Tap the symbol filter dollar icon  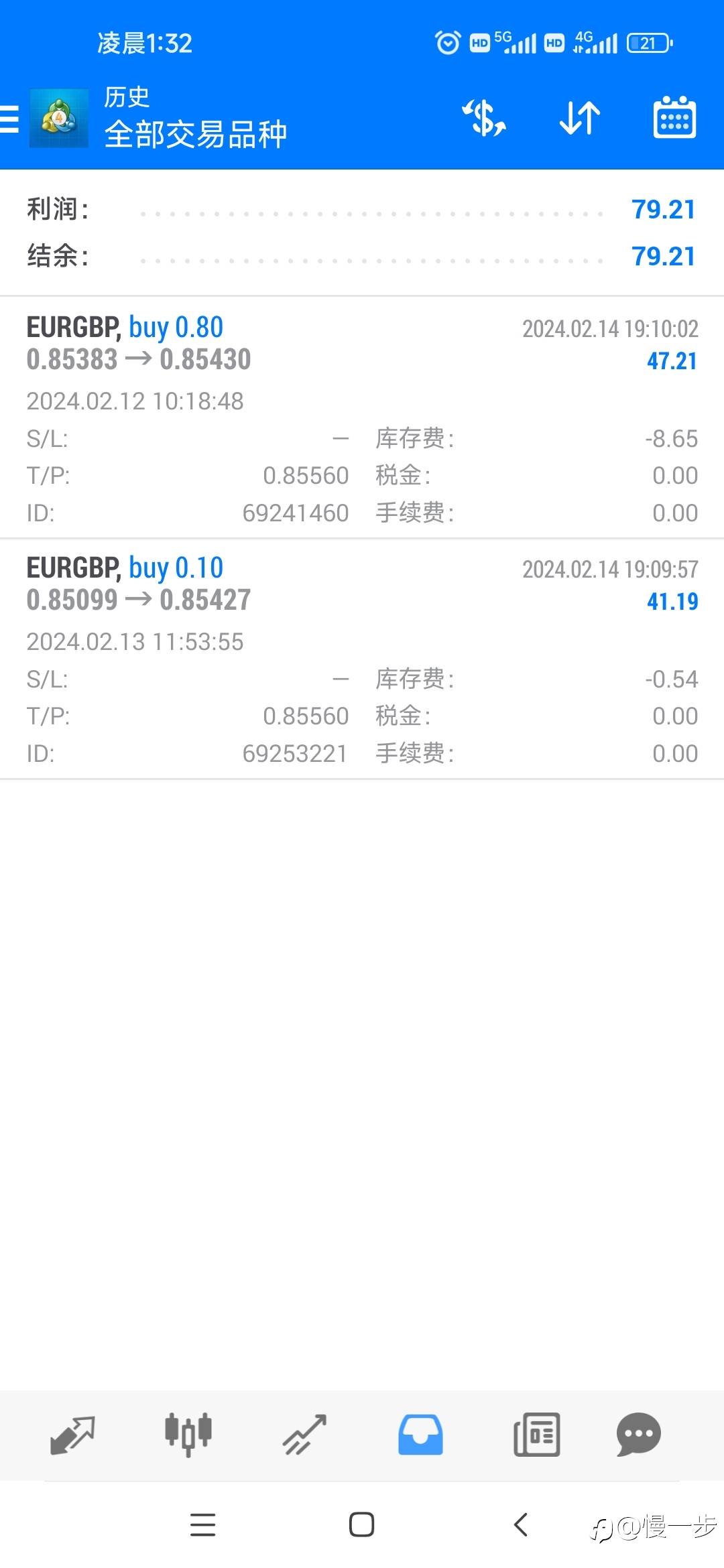483,118
